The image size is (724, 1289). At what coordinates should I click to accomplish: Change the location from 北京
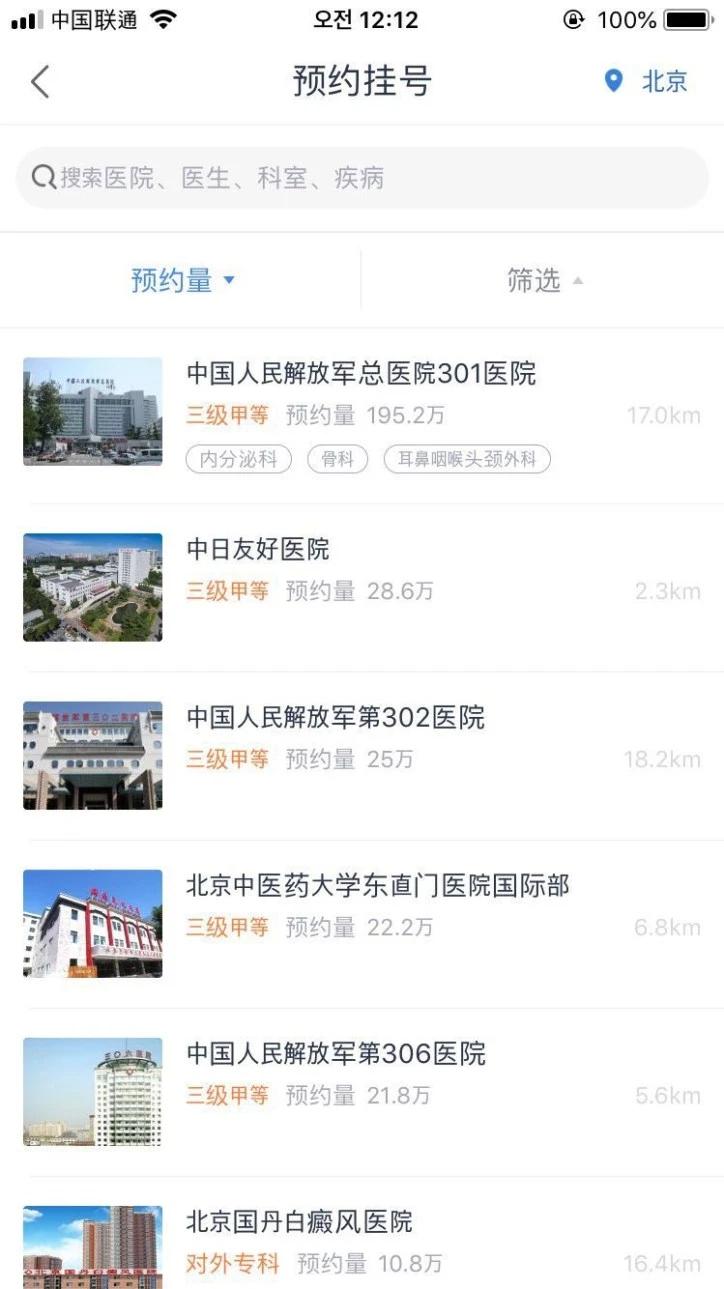(648, 81)
